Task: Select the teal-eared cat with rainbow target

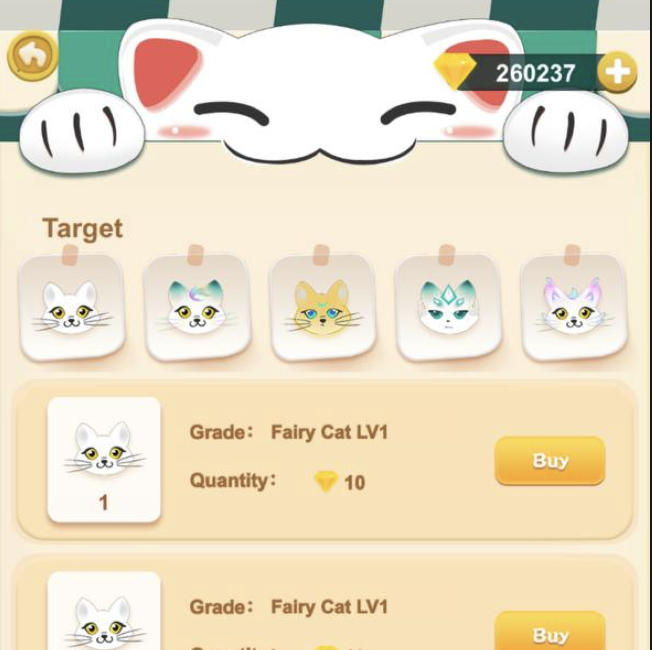Action: (197, 307)
